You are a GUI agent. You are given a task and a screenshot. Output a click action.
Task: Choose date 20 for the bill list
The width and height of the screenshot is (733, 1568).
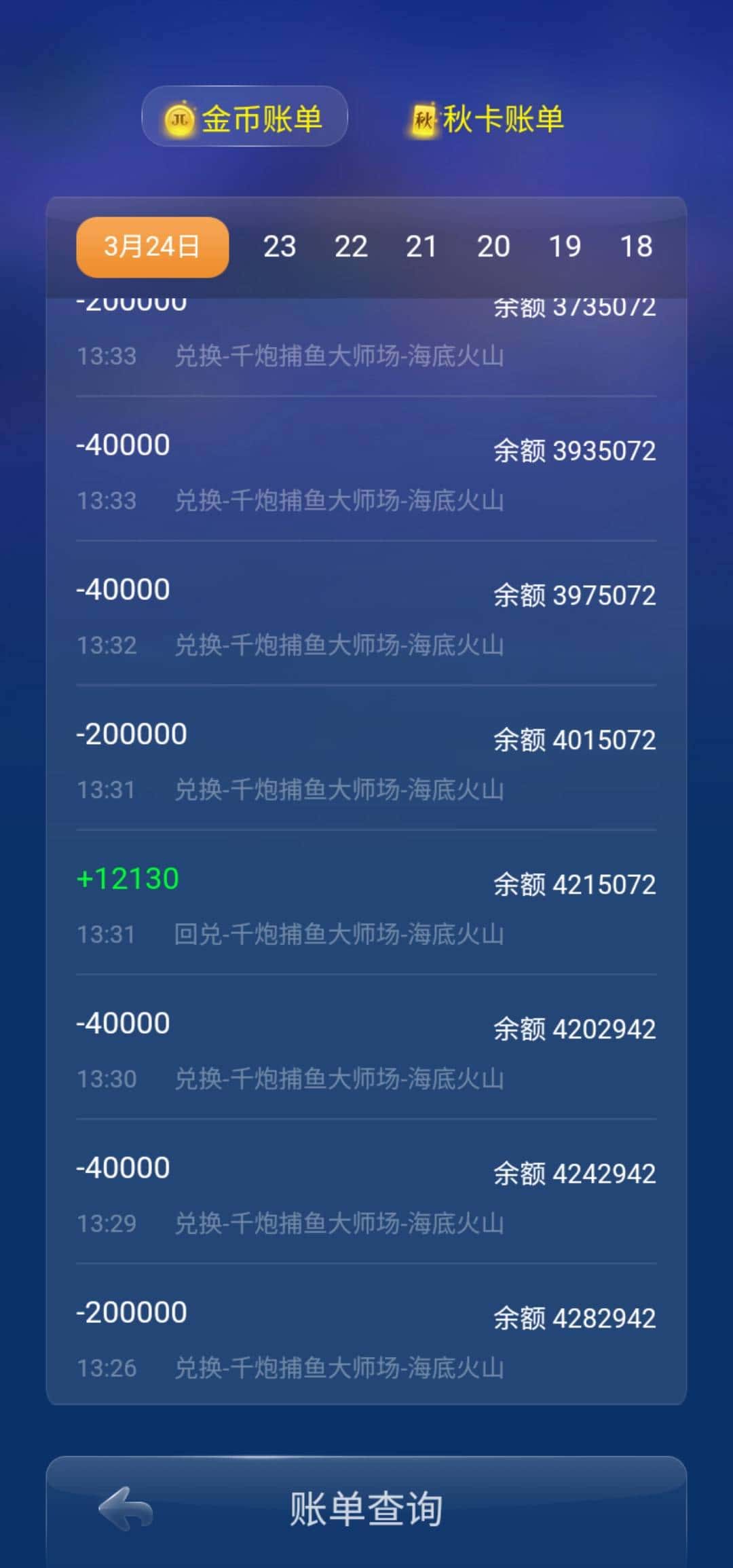click(x=495, y=246)
